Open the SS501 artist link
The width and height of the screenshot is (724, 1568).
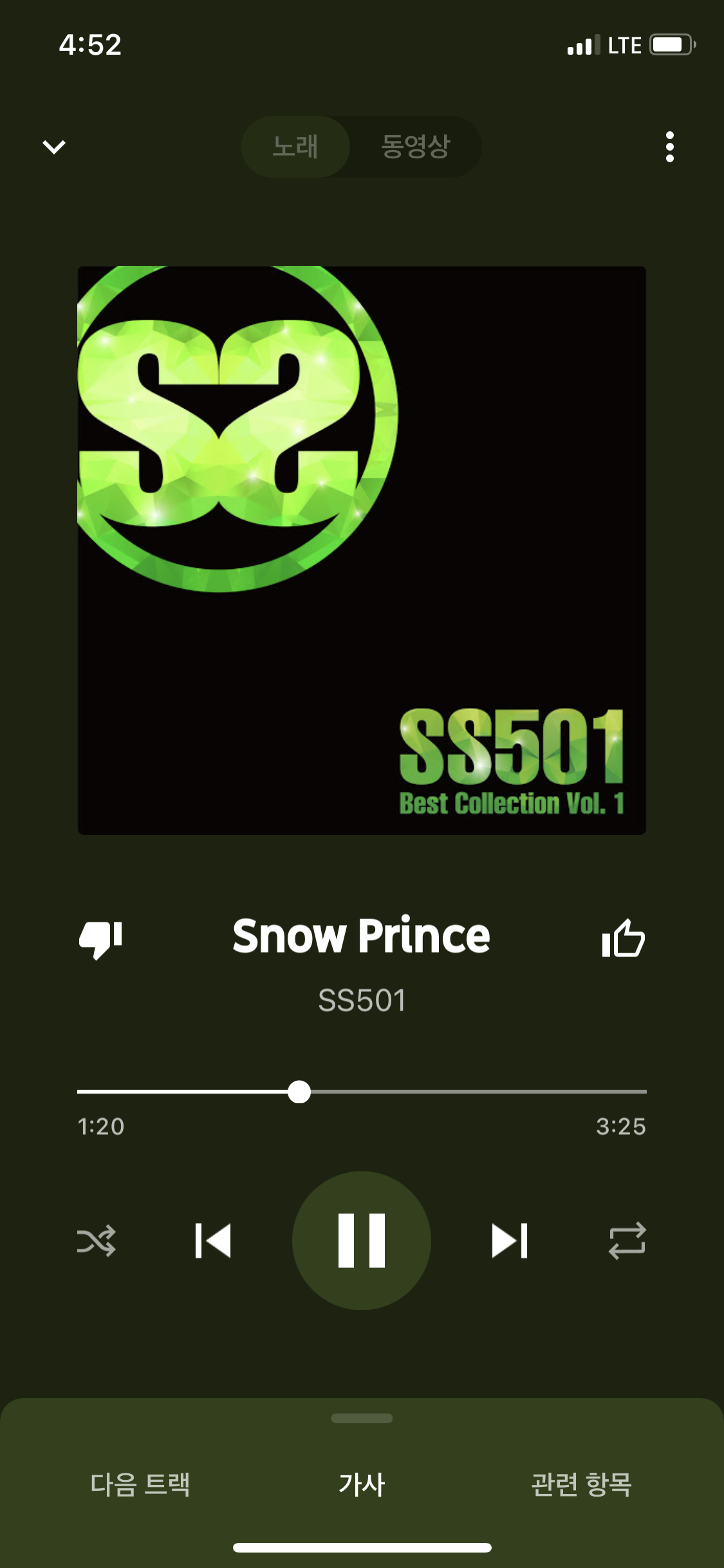362,1000
